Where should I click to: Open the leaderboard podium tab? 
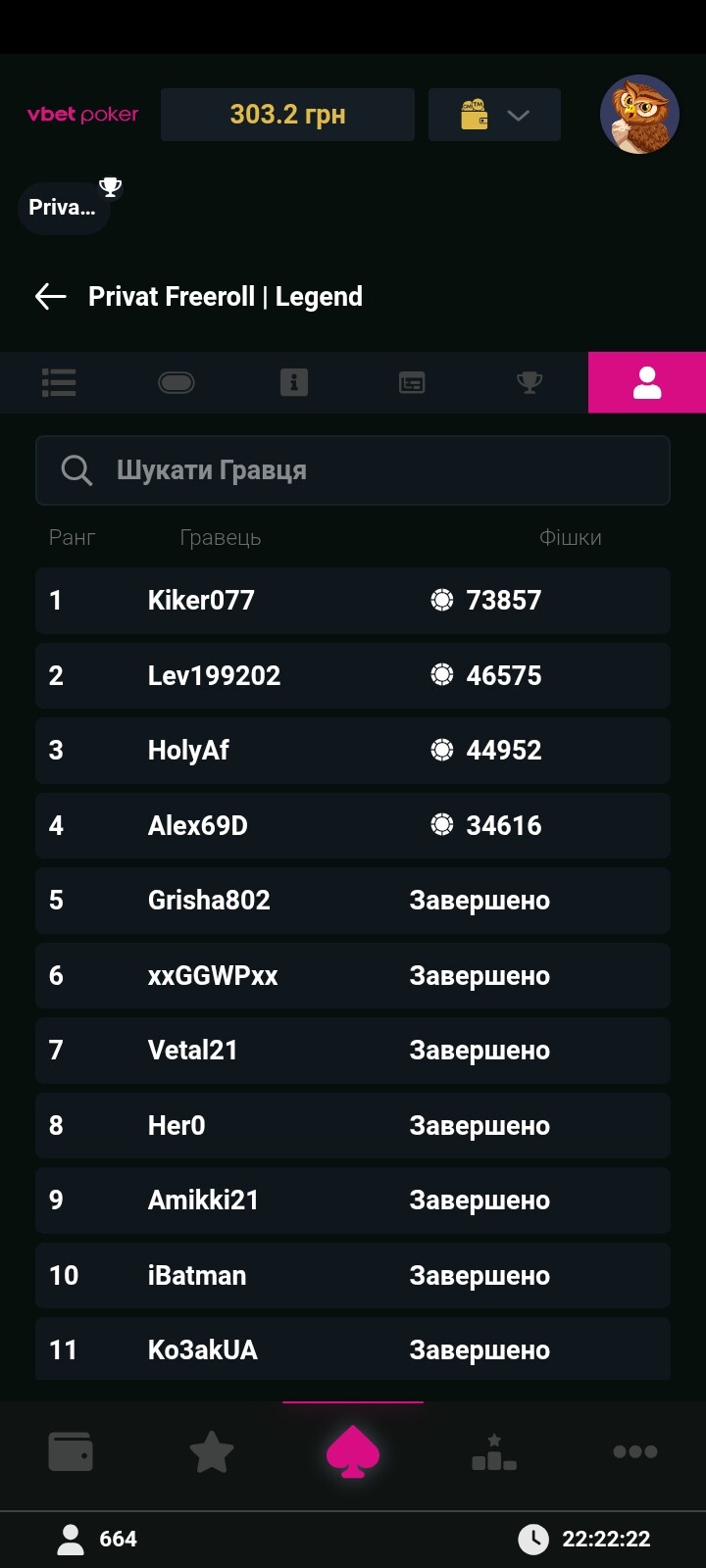pyautogui.click(x=494, y=1451)
